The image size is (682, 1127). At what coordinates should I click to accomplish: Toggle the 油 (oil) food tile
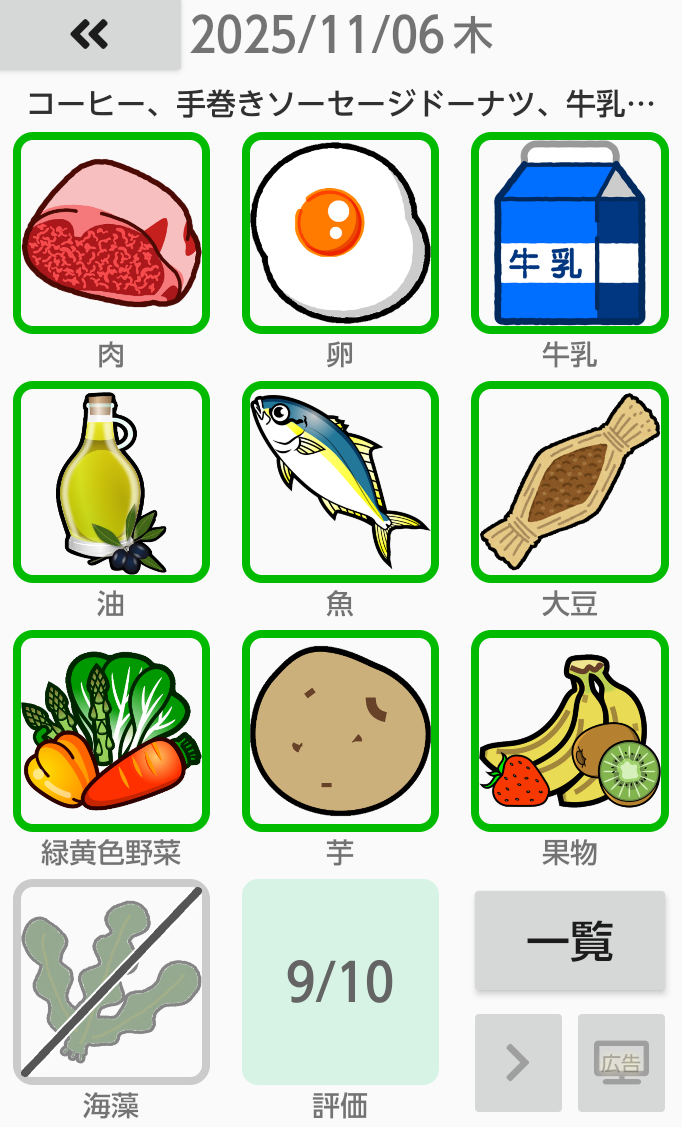111,482
